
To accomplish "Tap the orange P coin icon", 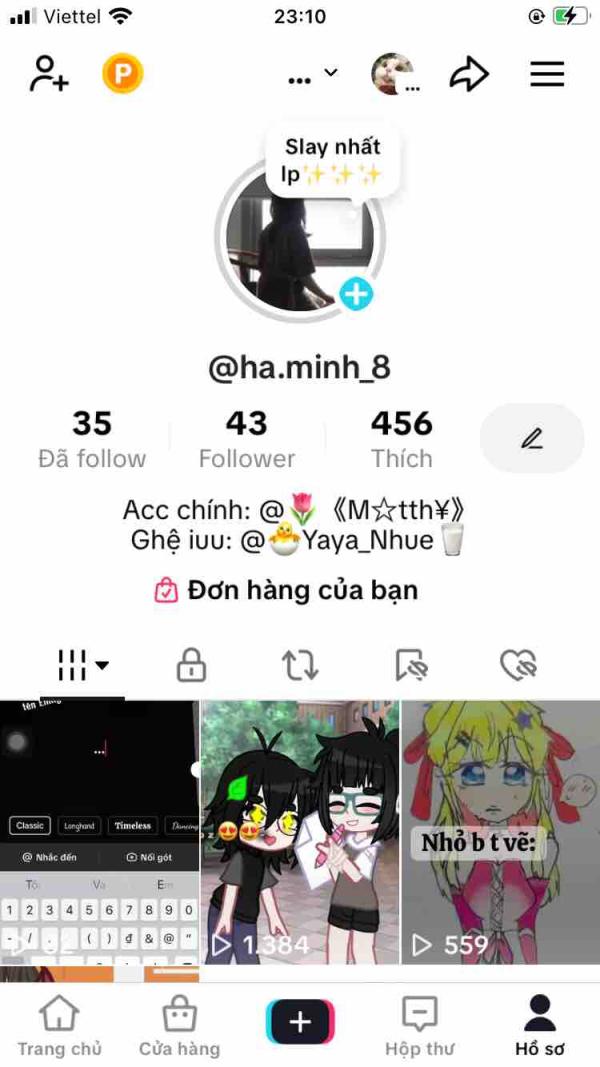I will 123,74.
